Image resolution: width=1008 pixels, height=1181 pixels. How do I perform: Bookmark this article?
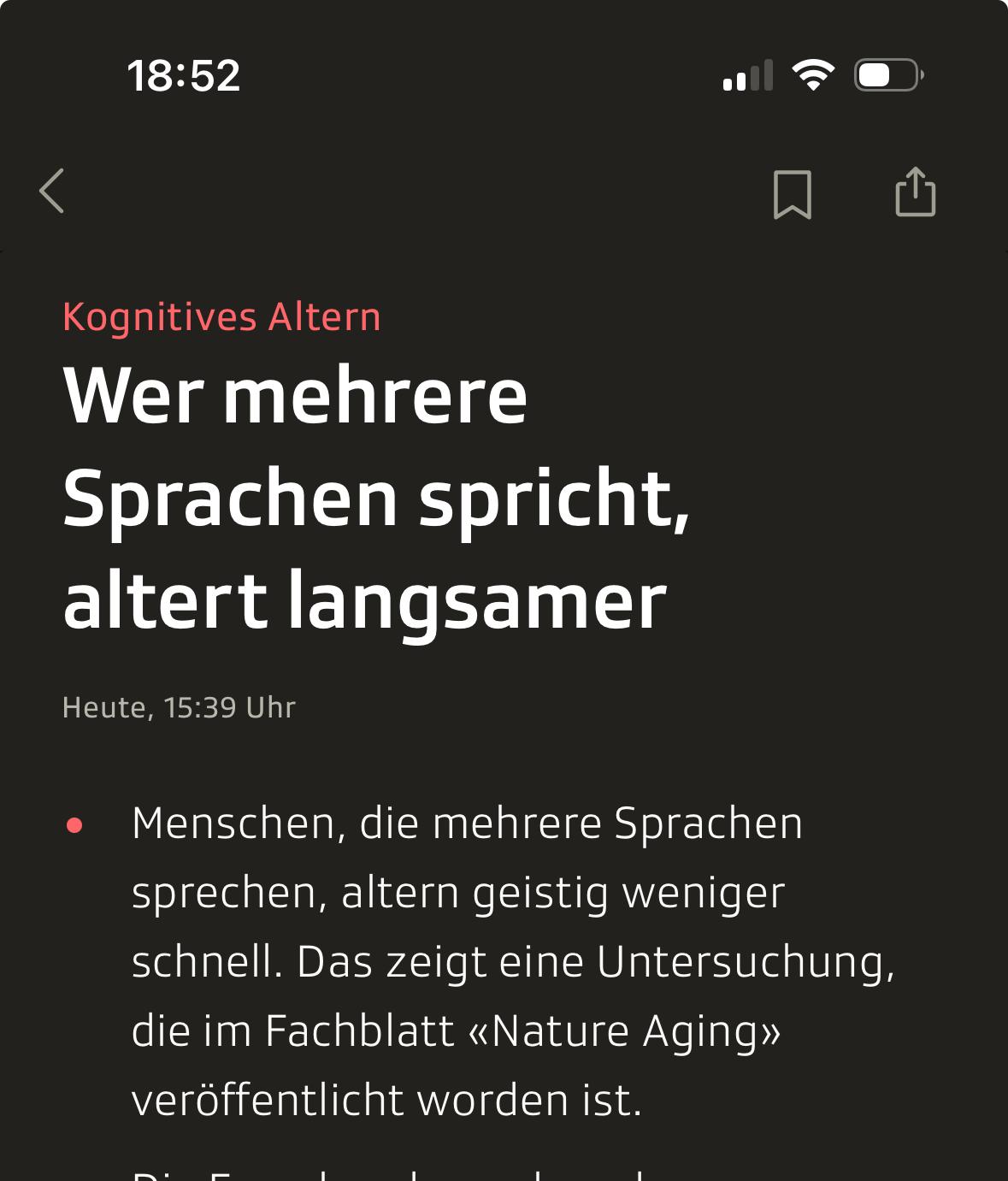tap(792, 194)
